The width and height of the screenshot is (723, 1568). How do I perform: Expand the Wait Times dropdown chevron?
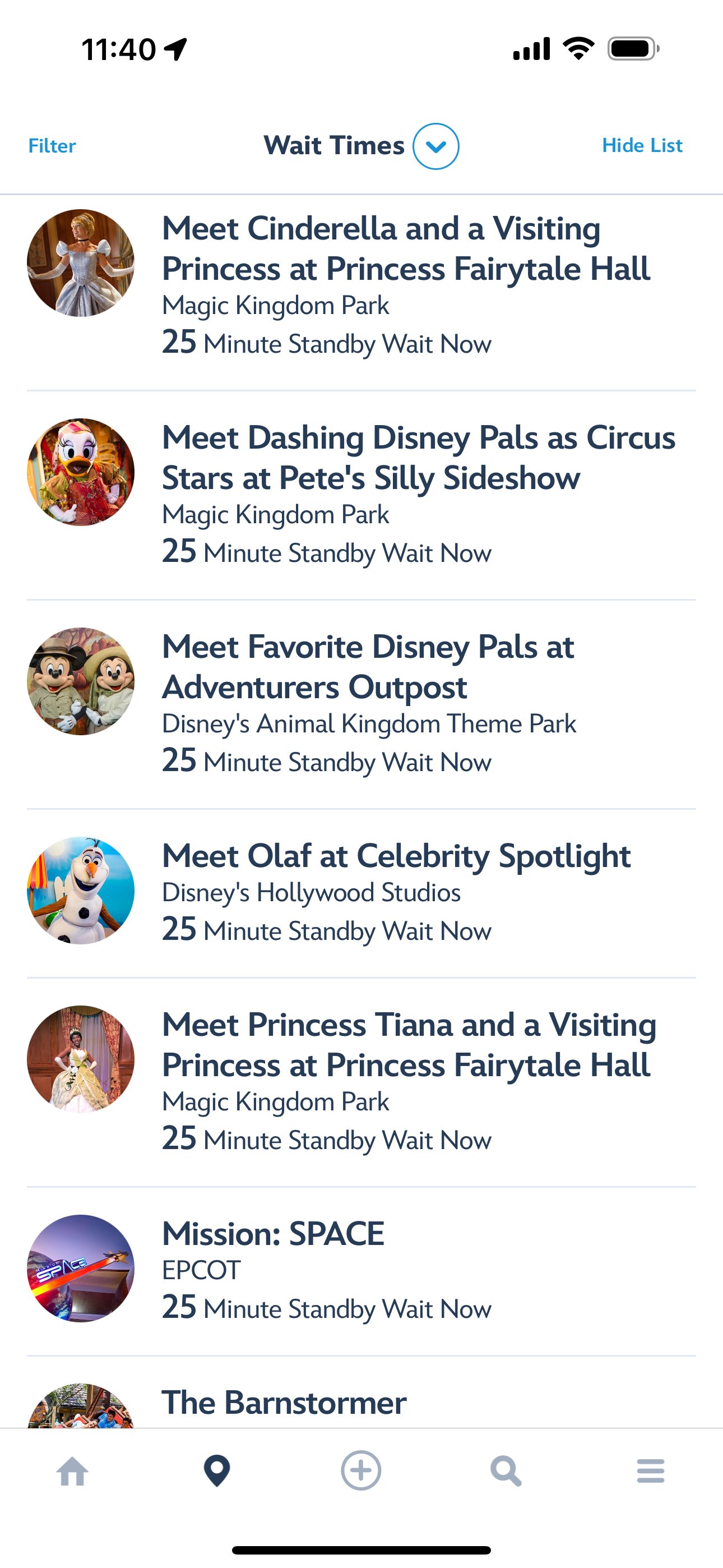click(435, 146)
